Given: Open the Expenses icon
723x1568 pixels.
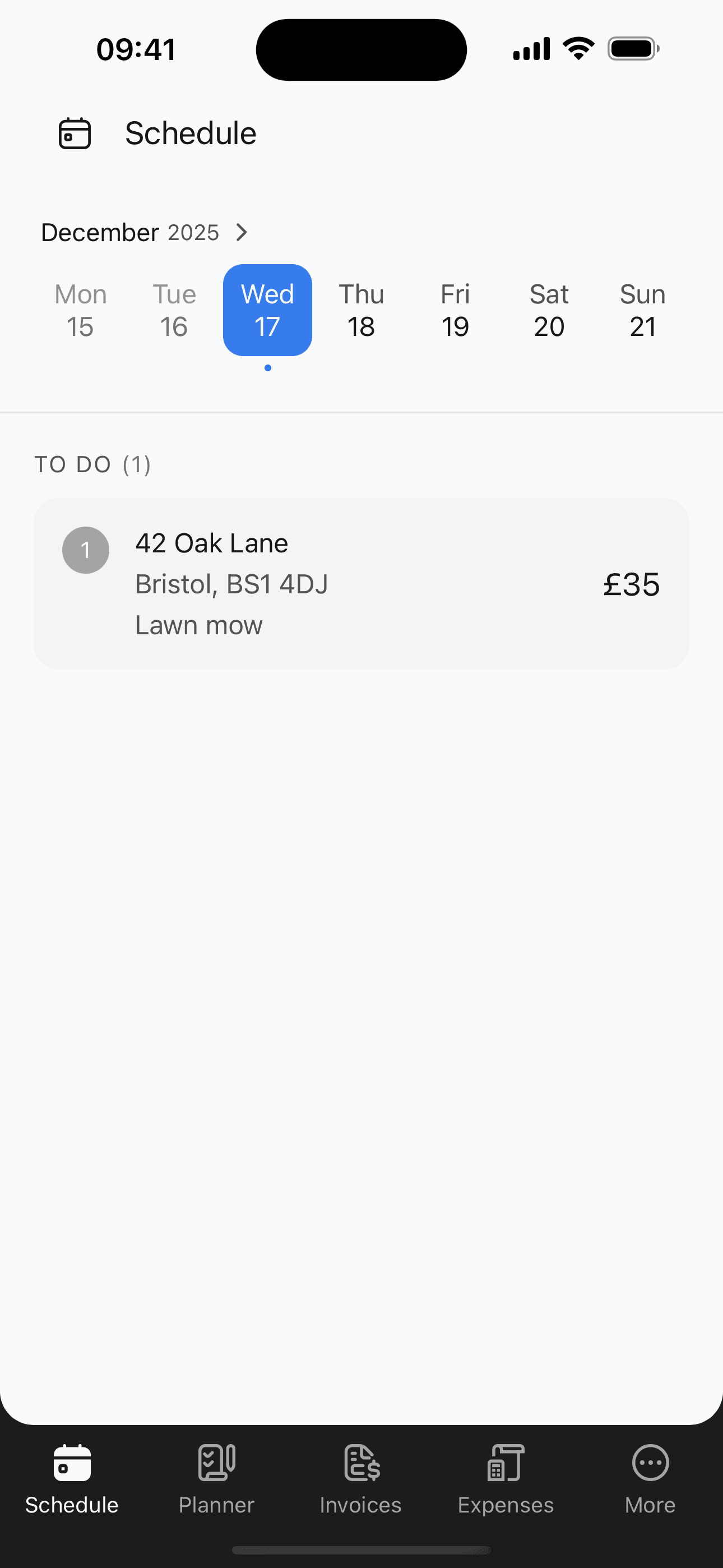Looking at the screenshot, I should pos(504,1464).
